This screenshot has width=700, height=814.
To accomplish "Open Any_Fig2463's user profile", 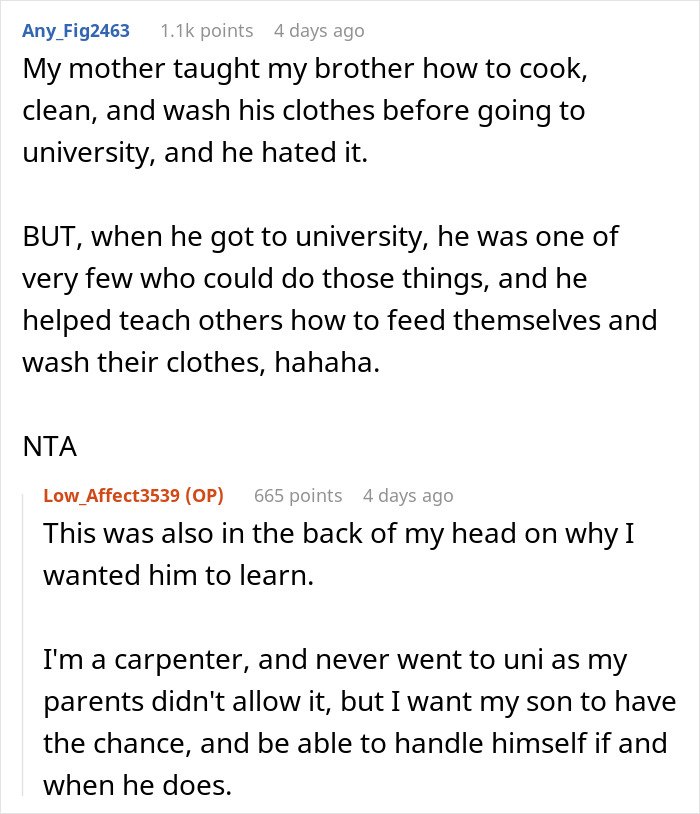I will 76,30.
